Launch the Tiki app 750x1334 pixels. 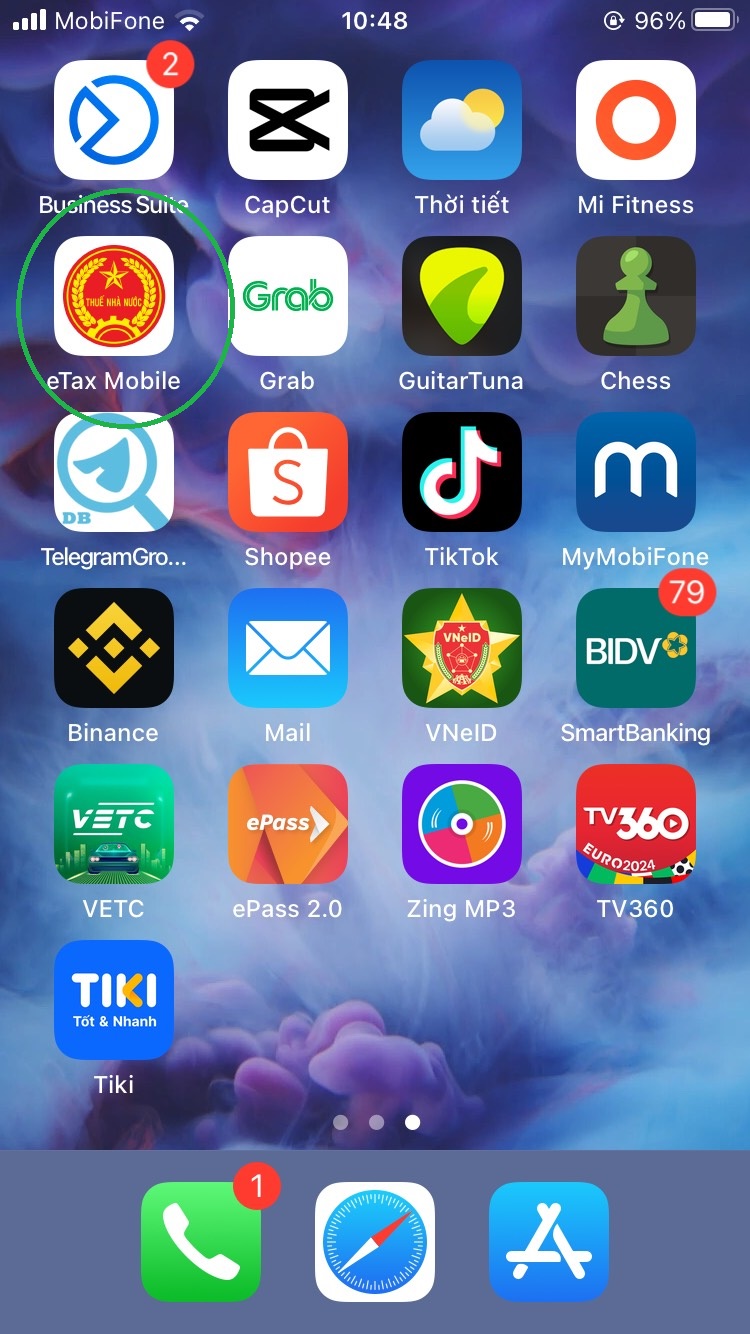113,1000
